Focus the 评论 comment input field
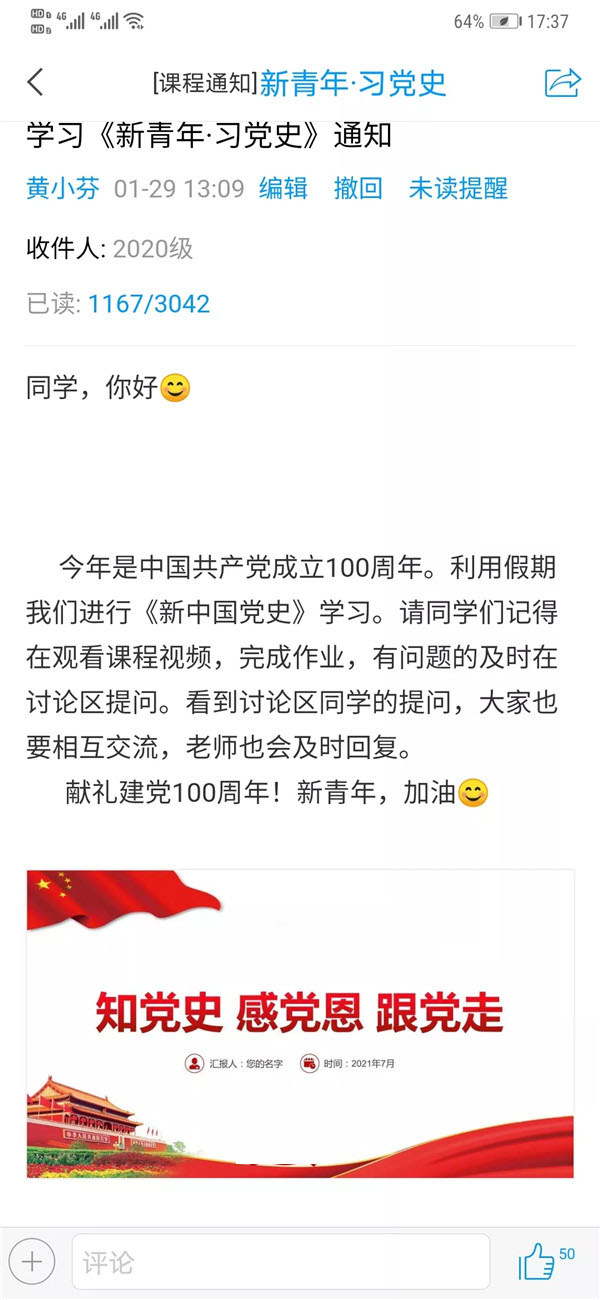 [280, 1262]
